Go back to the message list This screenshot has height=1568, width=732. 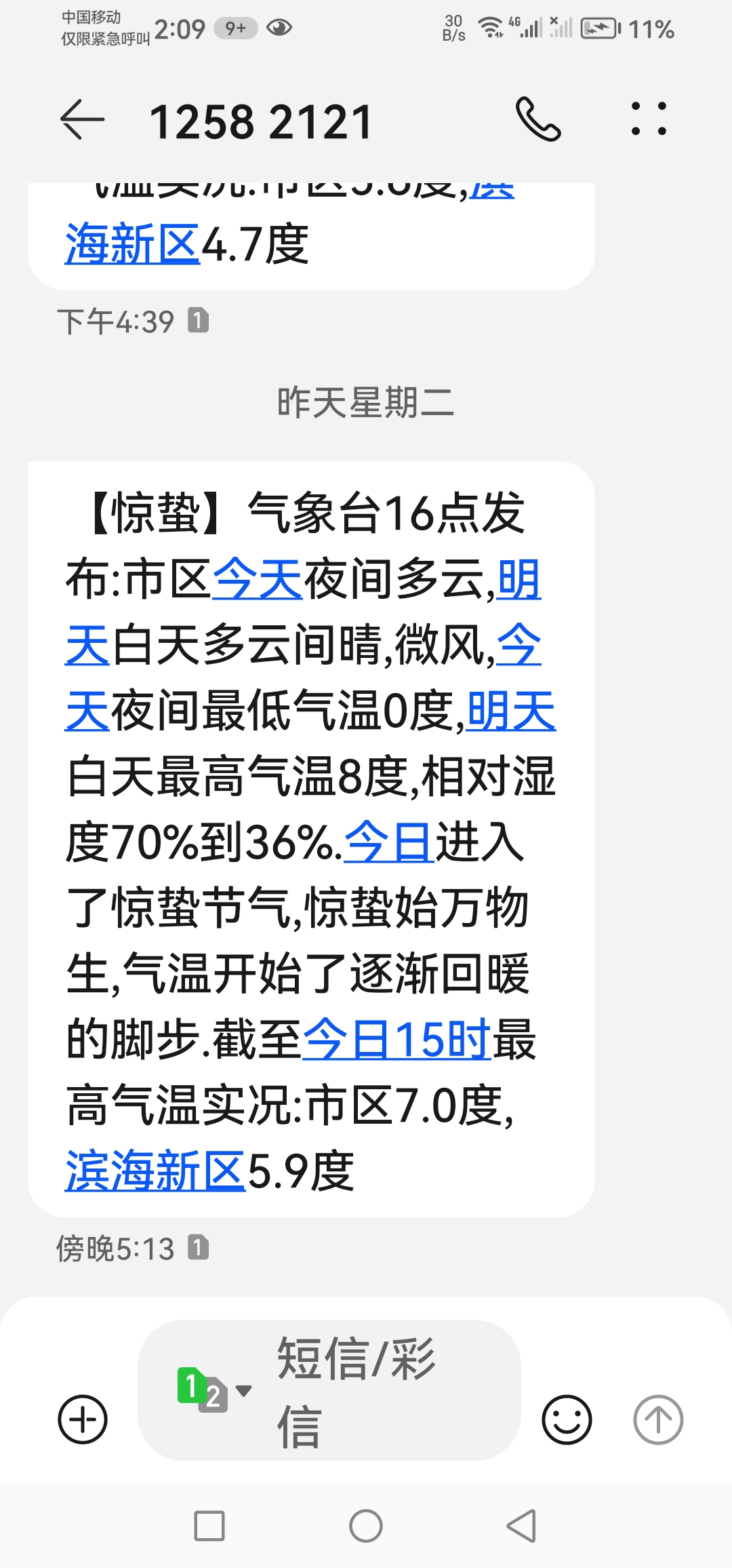[x=82, y=120]
